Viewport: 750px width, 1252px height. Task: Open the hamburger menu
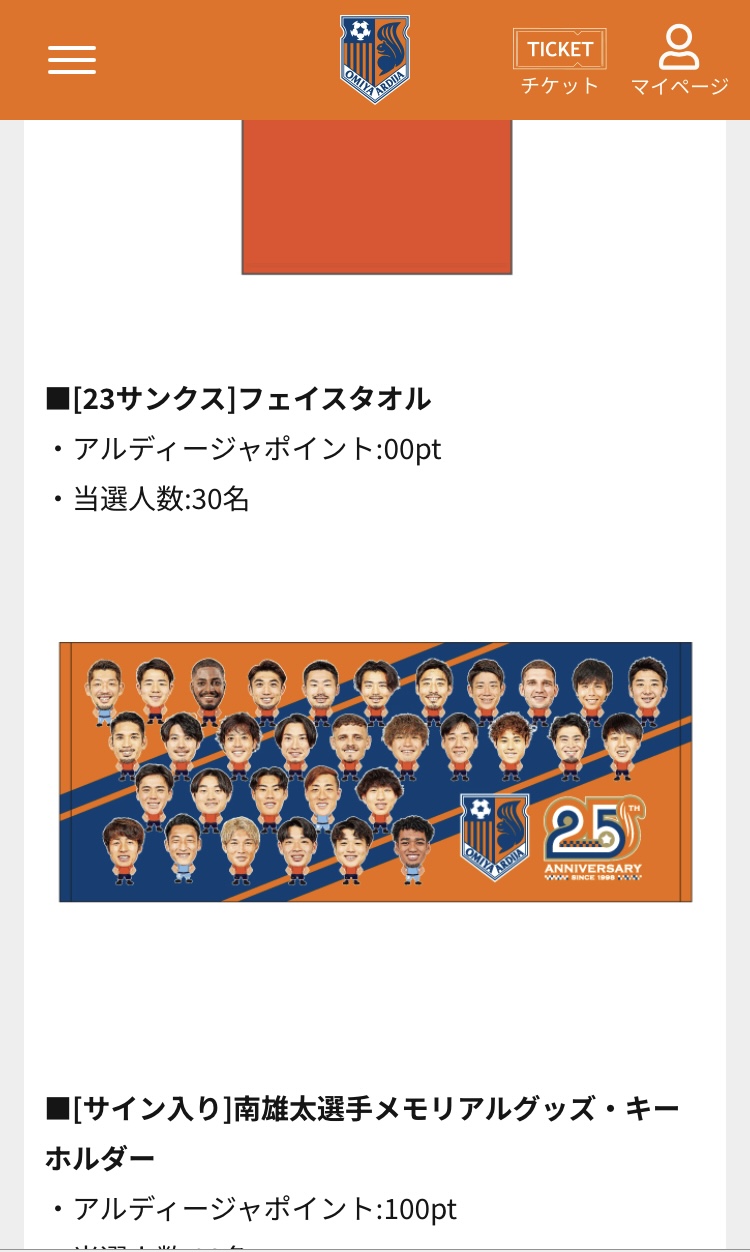(72, 60)
